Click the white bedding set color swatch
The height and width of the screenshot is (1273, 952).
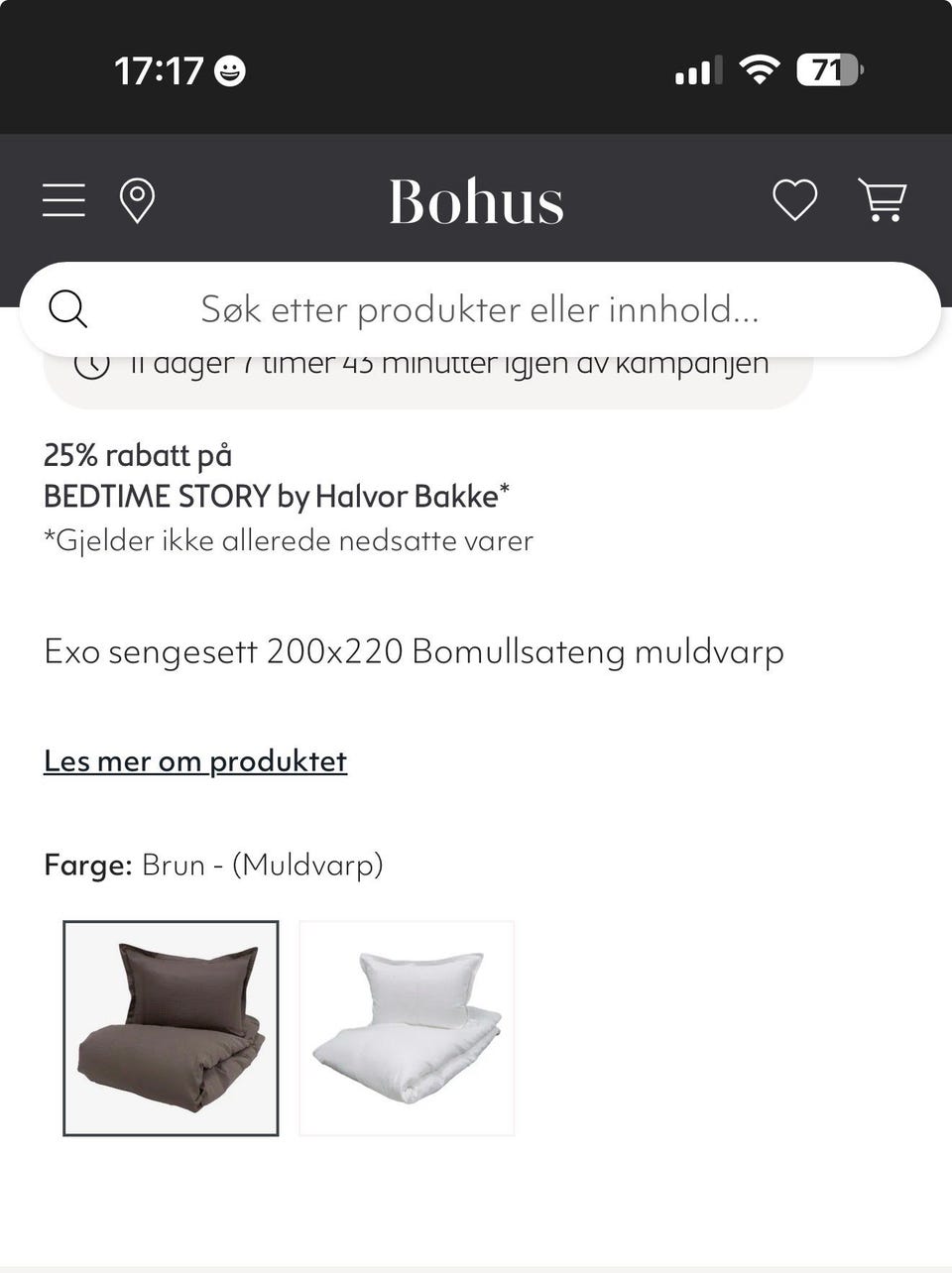click(408, 1027)
